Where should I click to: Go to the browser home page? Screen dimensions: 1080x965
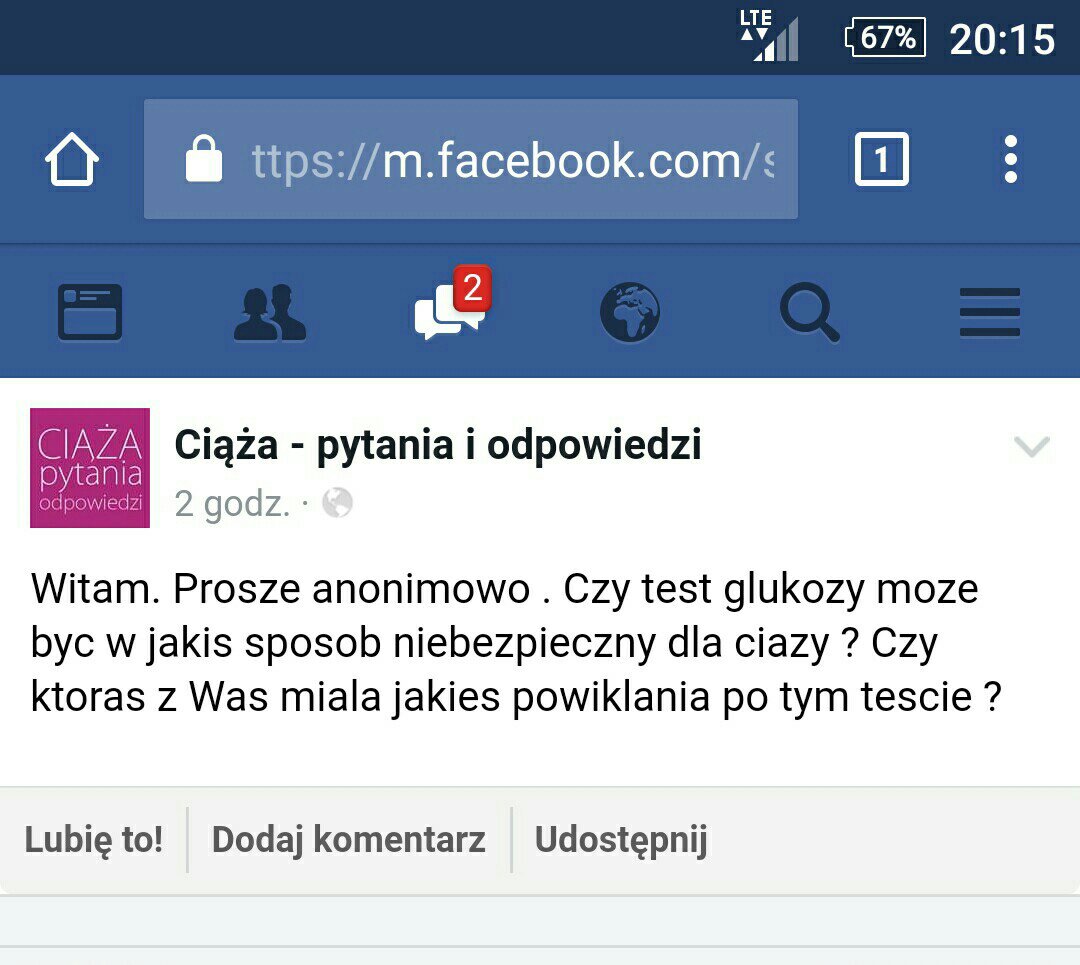tap(72, 160)
